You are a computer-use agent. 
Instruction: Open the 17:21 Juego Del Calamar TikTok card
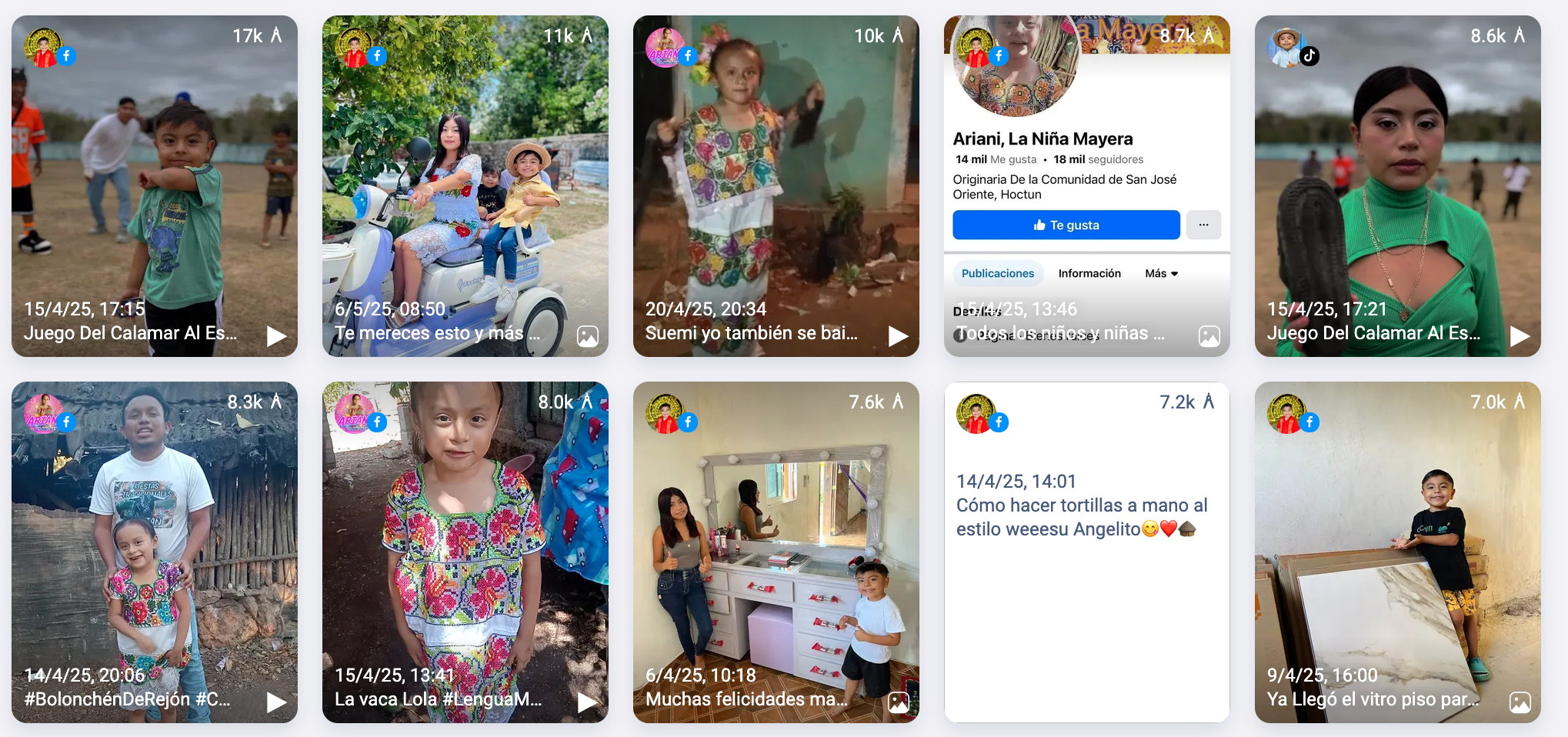click(1397, 185)
